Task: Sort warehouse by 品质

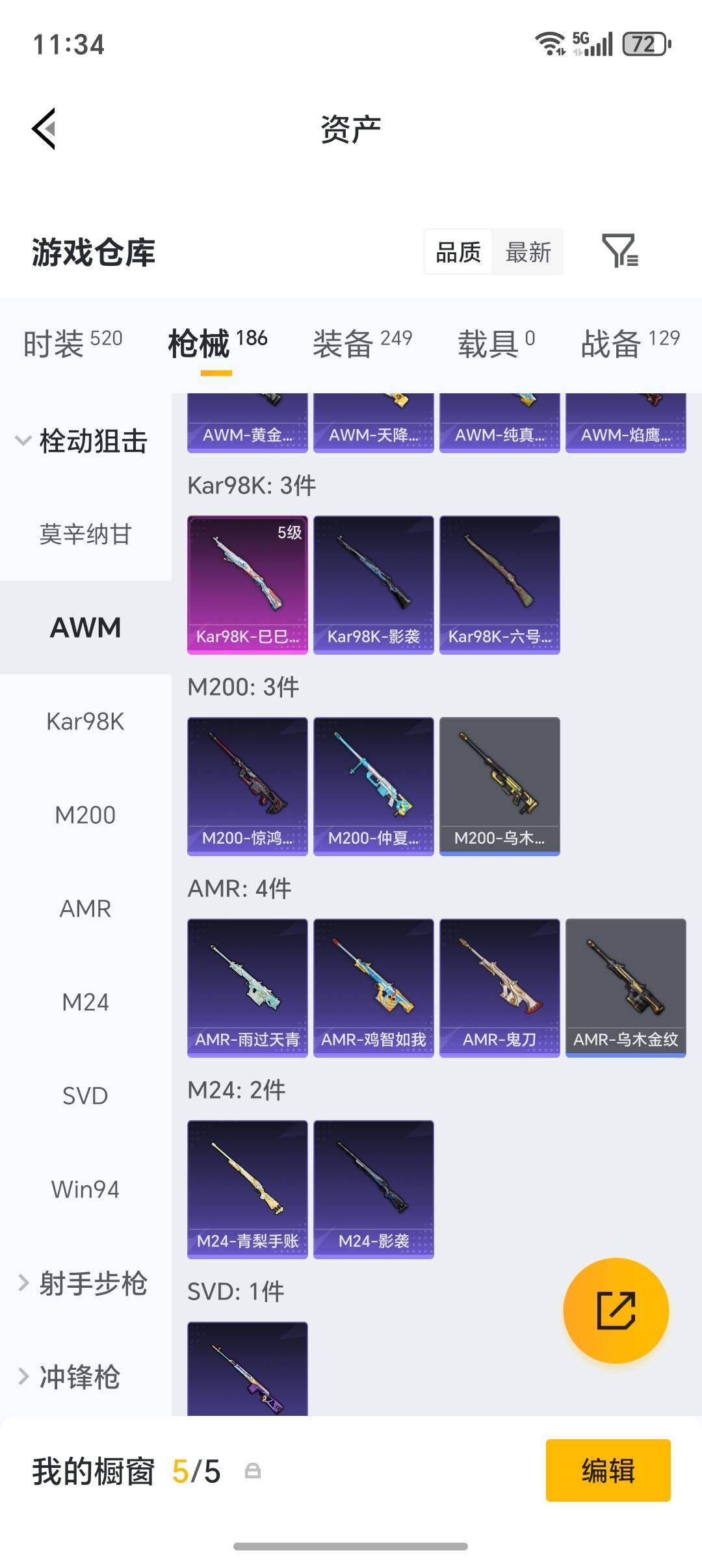Action: pos(458,252)
